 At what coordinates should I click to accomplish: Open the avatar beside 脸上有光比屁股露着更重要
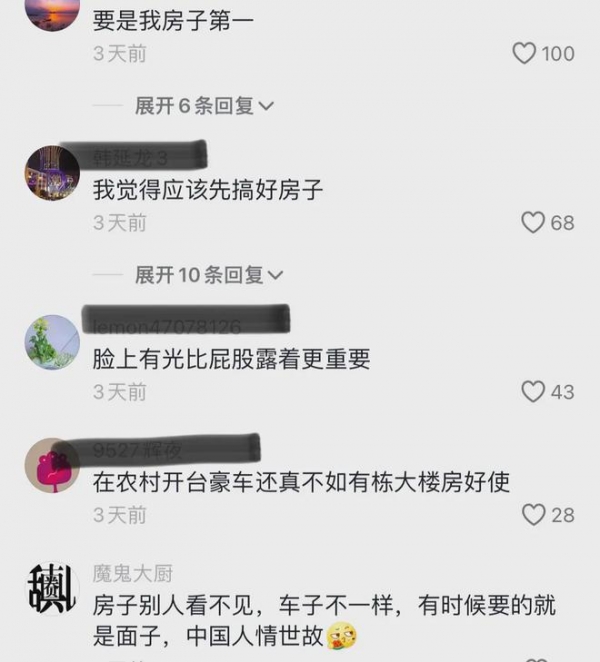(x=52, y=342)
